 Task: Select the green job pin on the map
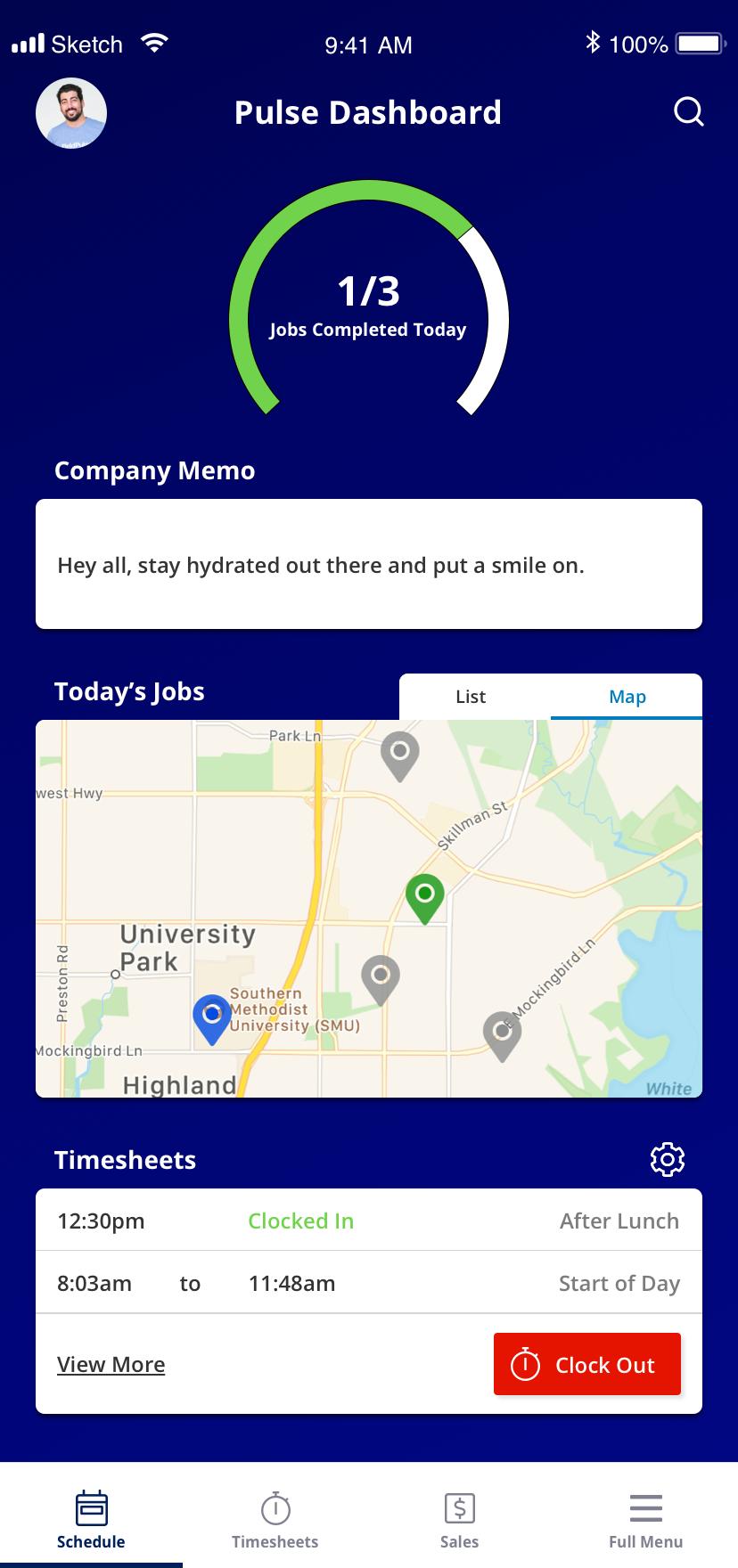coord(425,899)
